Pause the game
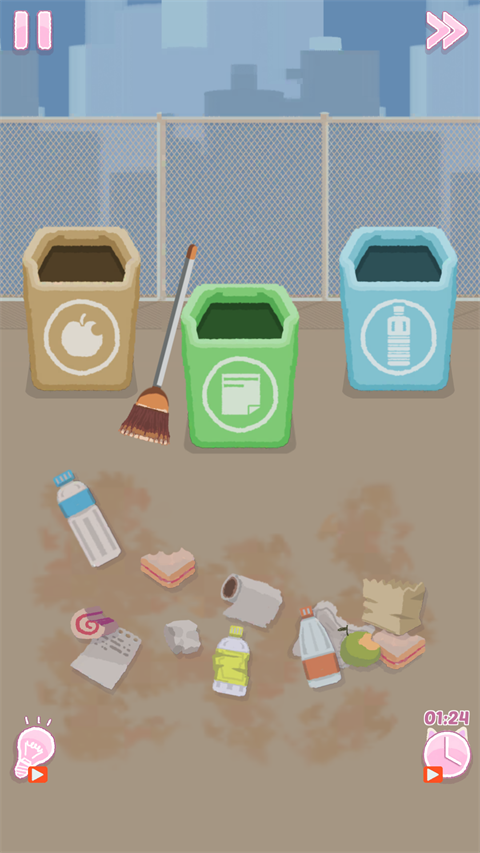This screenshot has height=853, width=480. [x=33, y=30]
